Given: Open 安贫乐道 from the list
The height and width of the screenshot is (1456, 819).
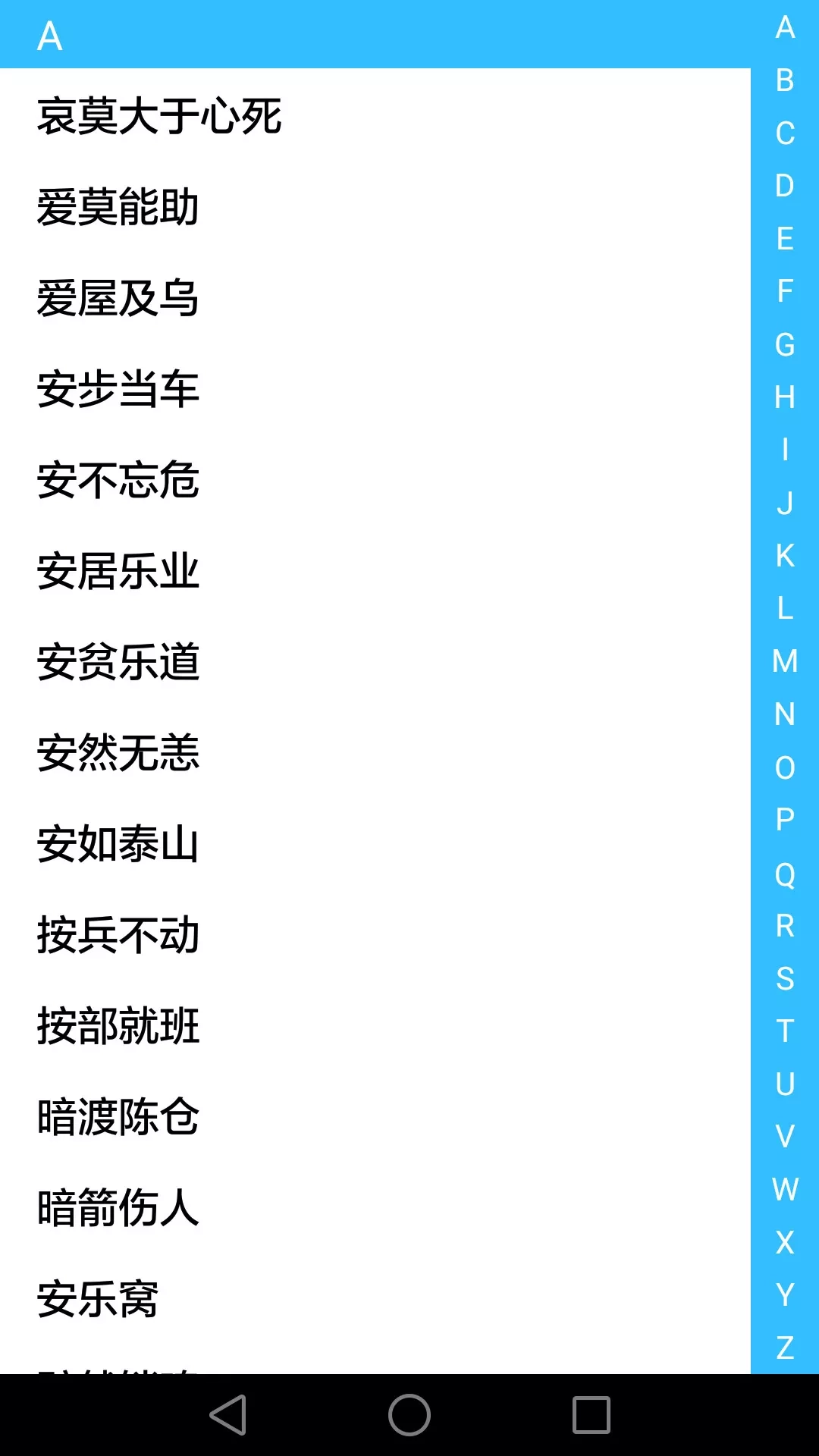Looking at the screenshot, I should click(x=118, y=662).
